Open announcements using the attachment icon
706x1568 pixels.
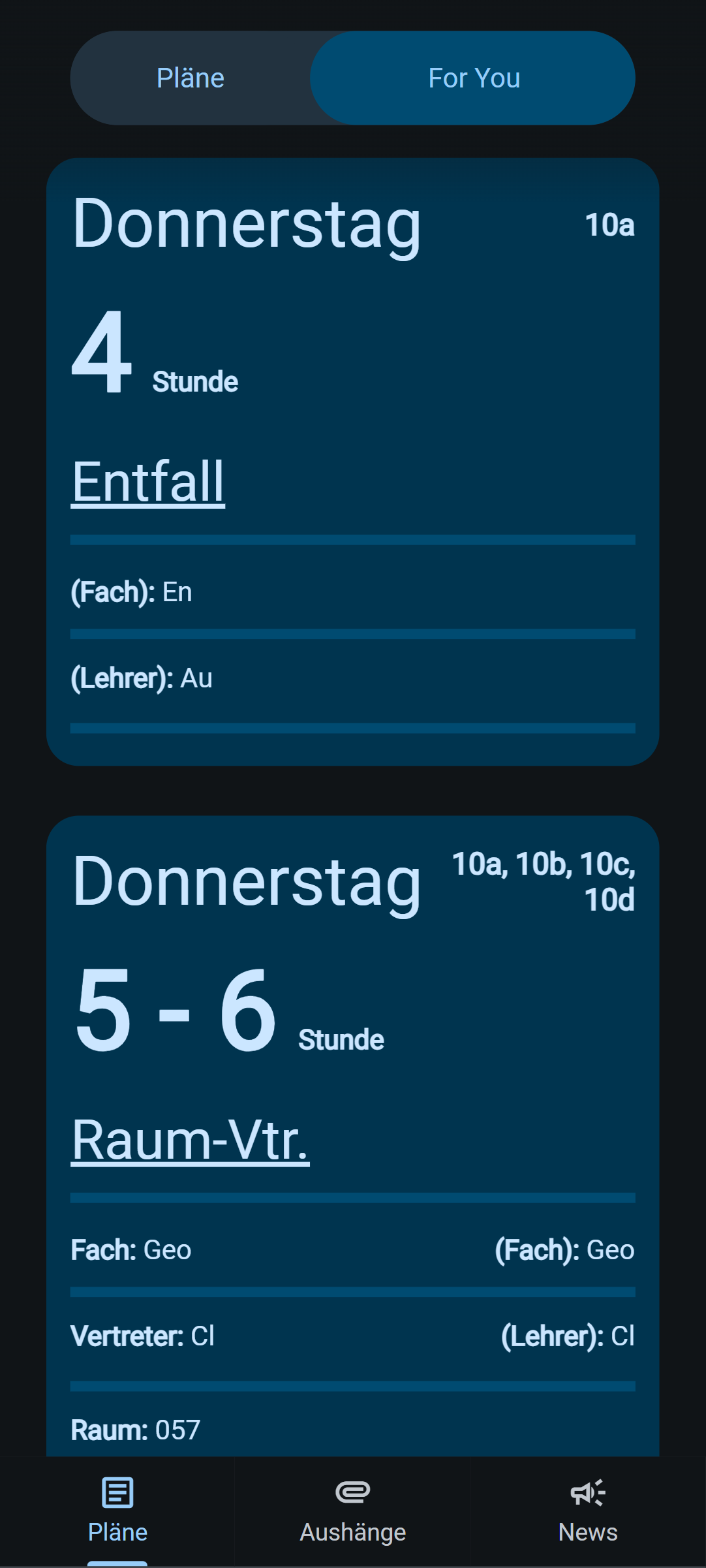(352, 1491)
